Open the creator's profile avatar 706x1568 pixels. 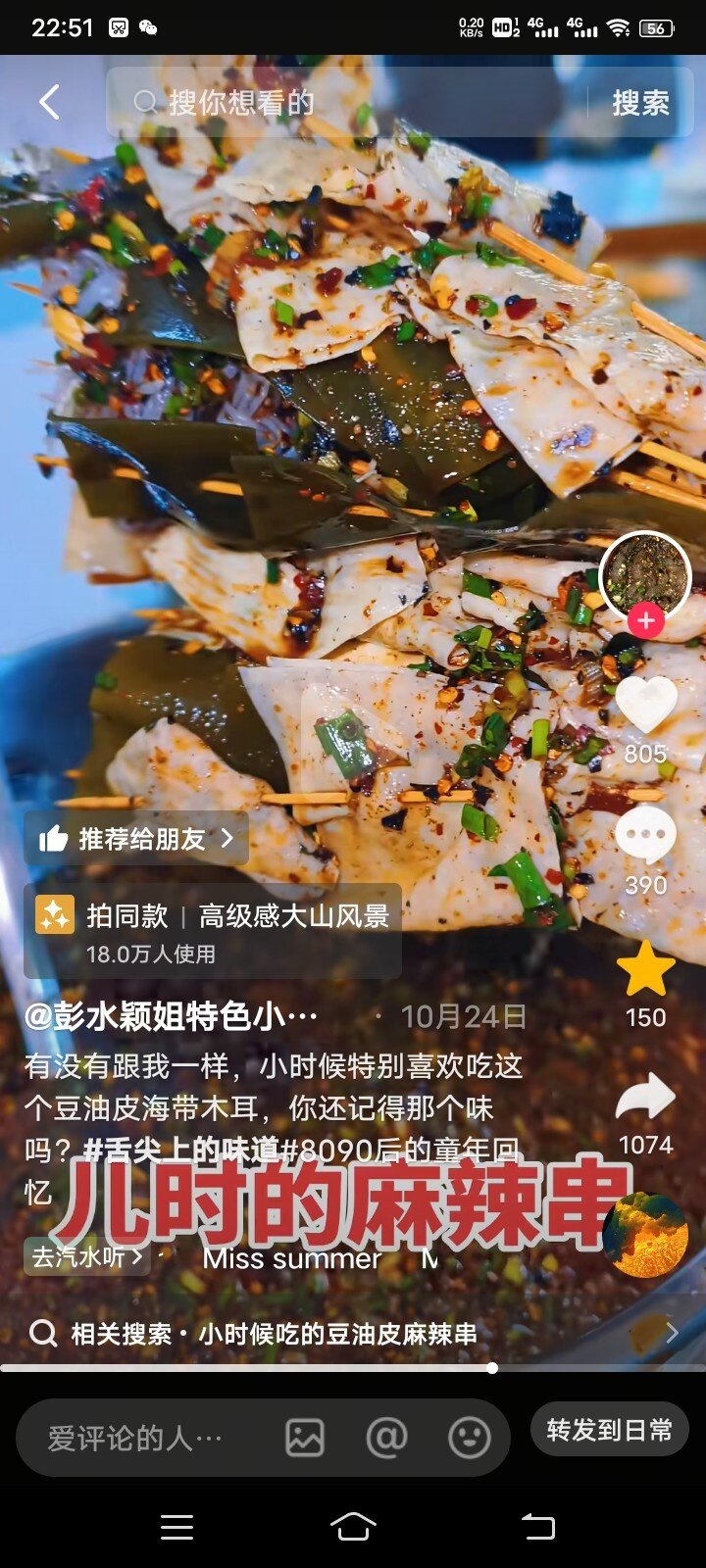pyautogui.click(x=644, y=576)
